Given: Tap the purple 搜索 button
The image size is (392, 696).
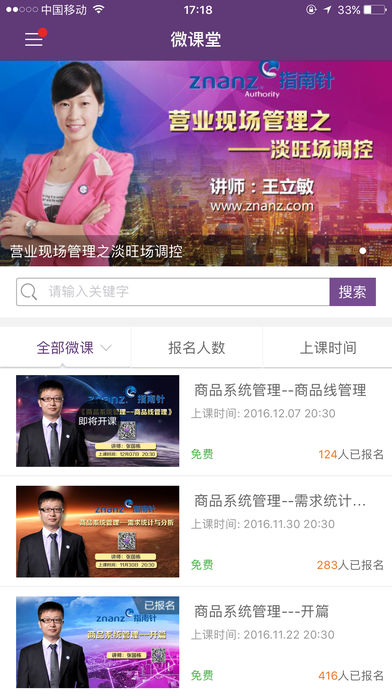Looking at the screenshot, I should [x=352, y=292].
